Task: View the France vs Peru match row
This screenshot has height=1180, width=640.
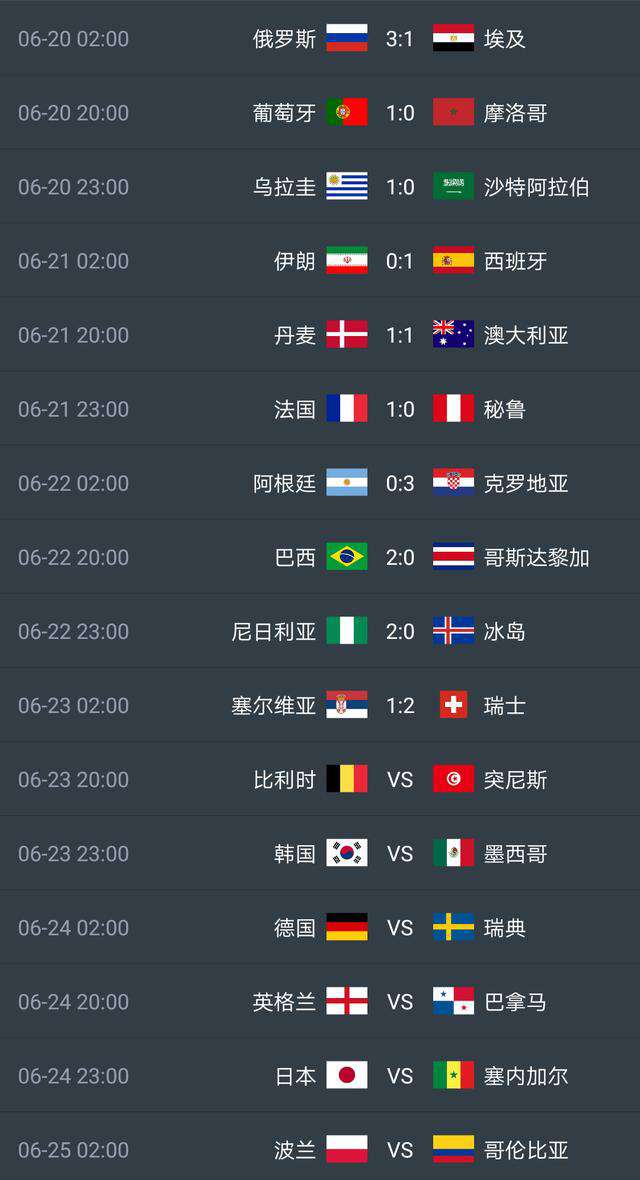Action: point(399,409)
